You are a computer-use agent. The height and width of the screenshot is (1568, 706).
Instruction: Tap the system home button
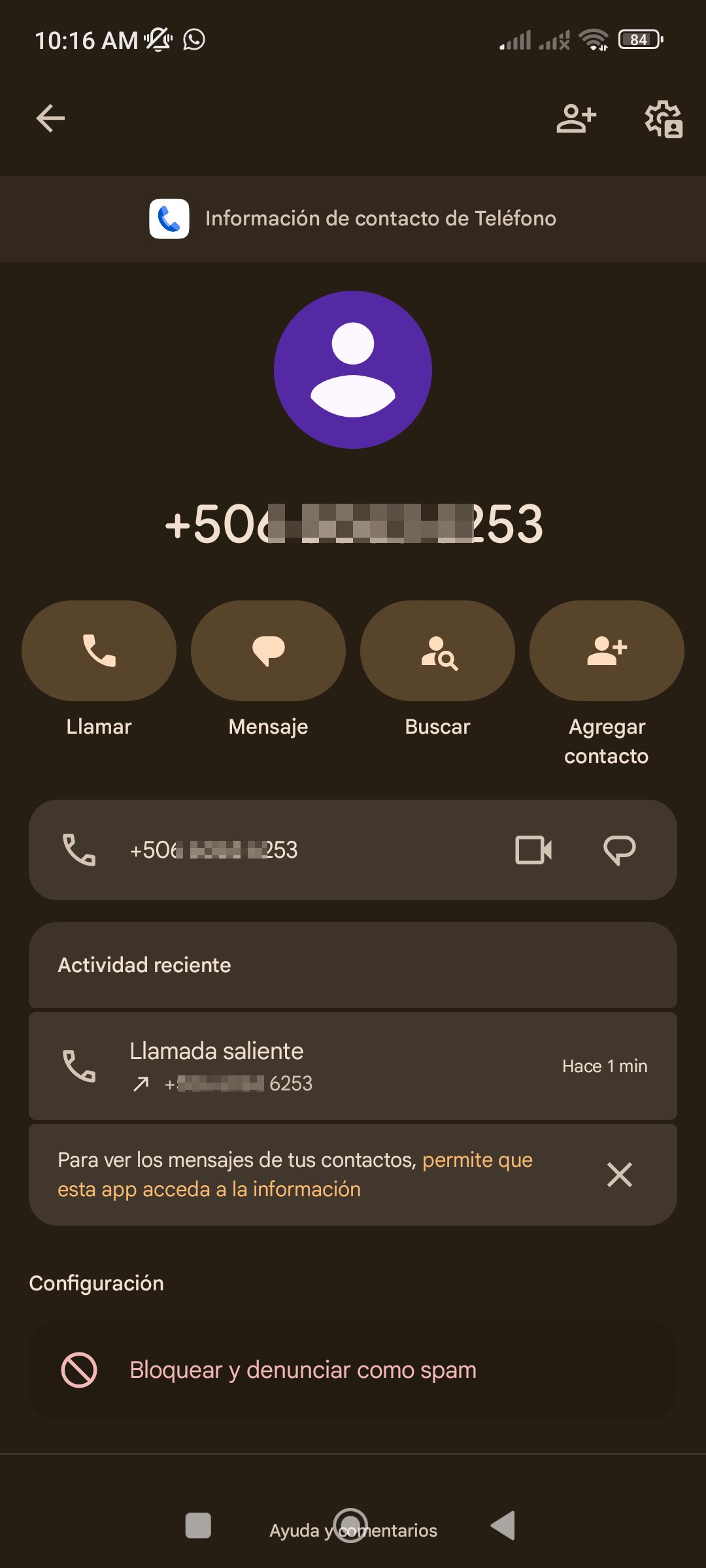pyautogui.click(x=350, y=1526)
